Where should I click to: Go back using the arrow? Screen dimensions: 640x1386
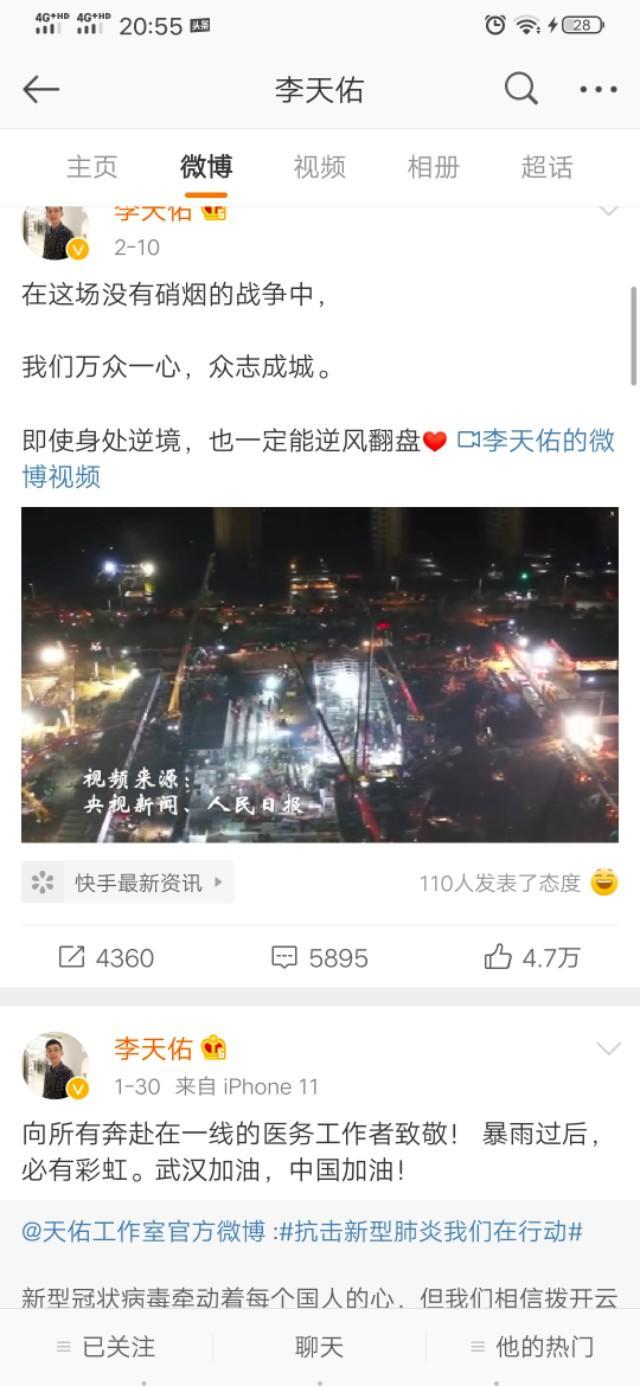click(41, 90)
